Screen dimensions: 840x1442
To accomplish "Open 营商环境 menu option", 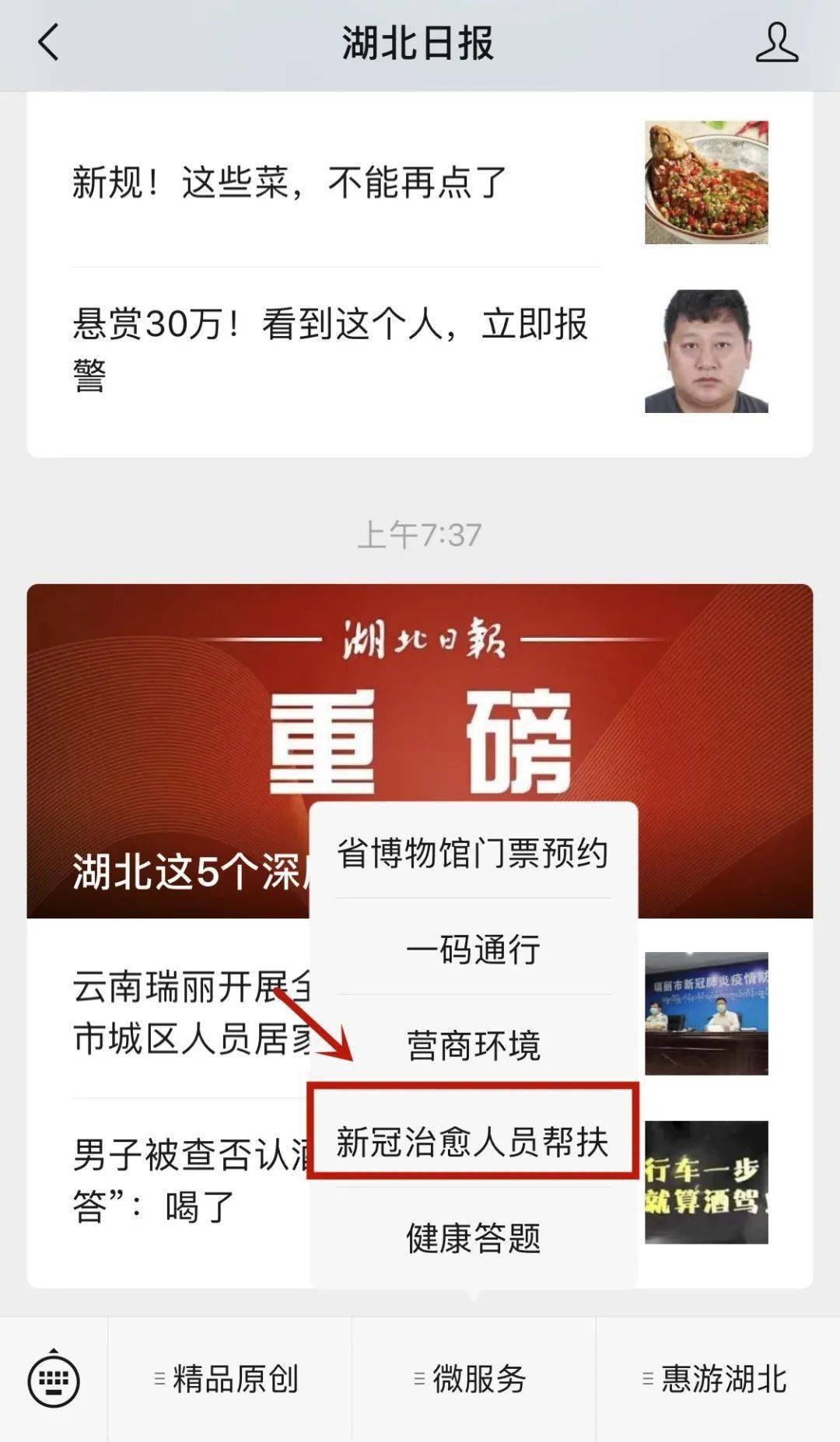I will [x=473, y=1045].
